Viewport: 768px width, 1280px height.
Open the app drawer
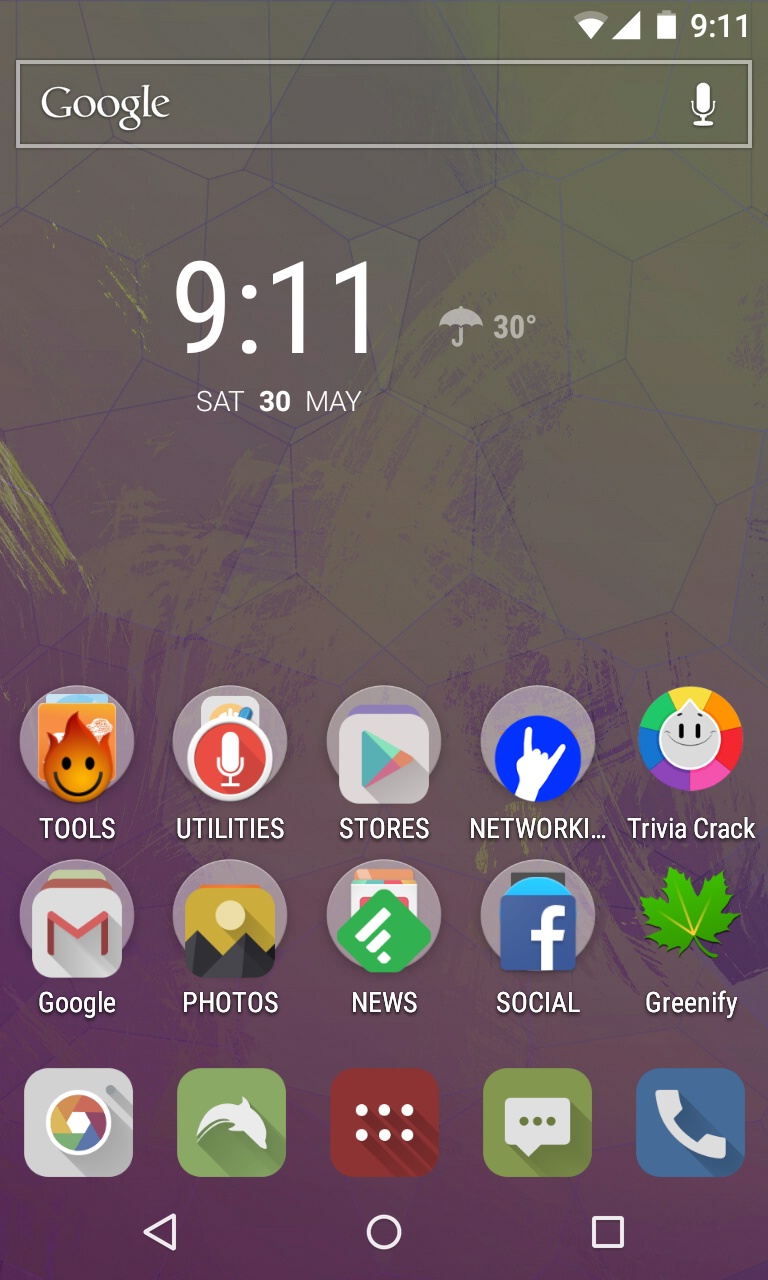(x=384, y=1122)
